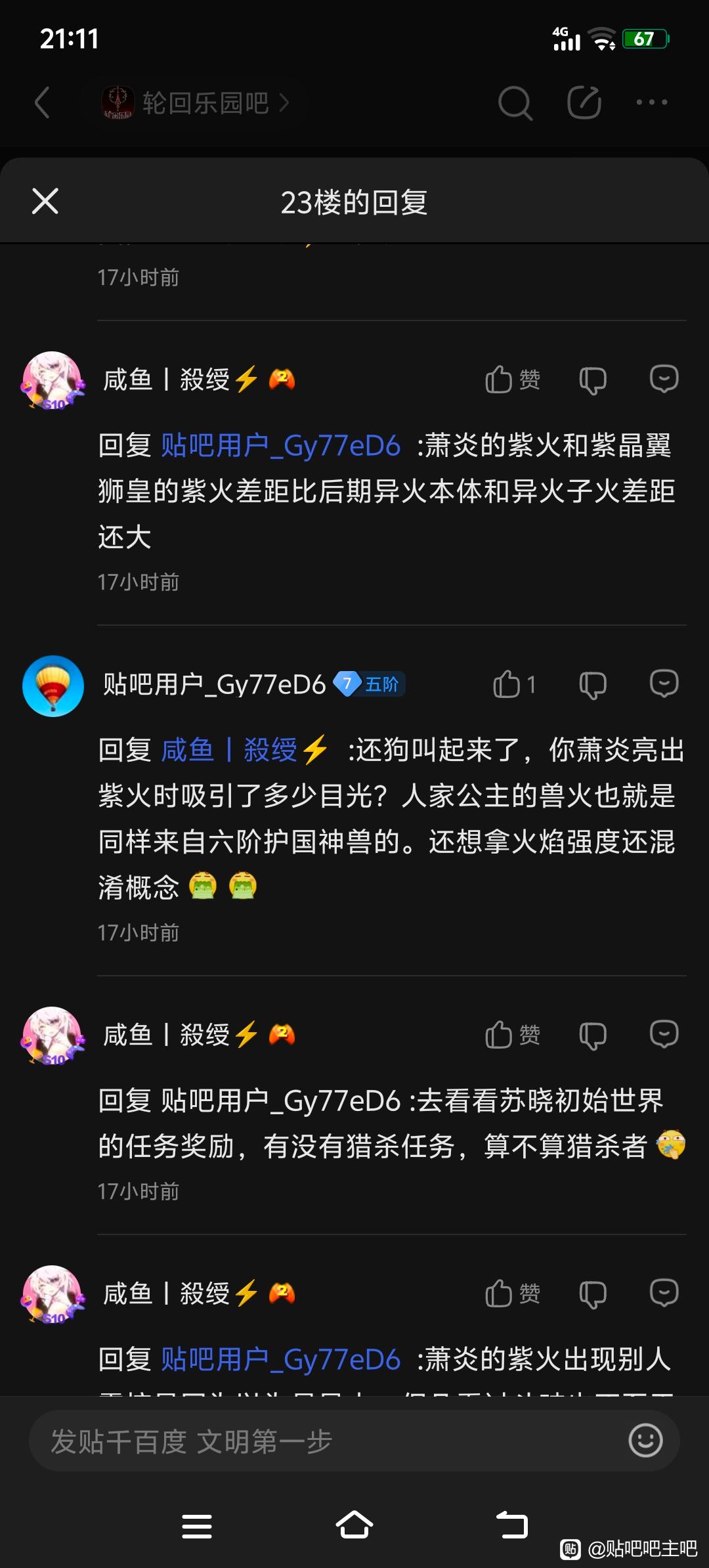The height and width of the screenshot is (1568, 709).
Task: Comment on the reply about 紫晶翼狮皇的紫火
Action: tap(664, 379)
